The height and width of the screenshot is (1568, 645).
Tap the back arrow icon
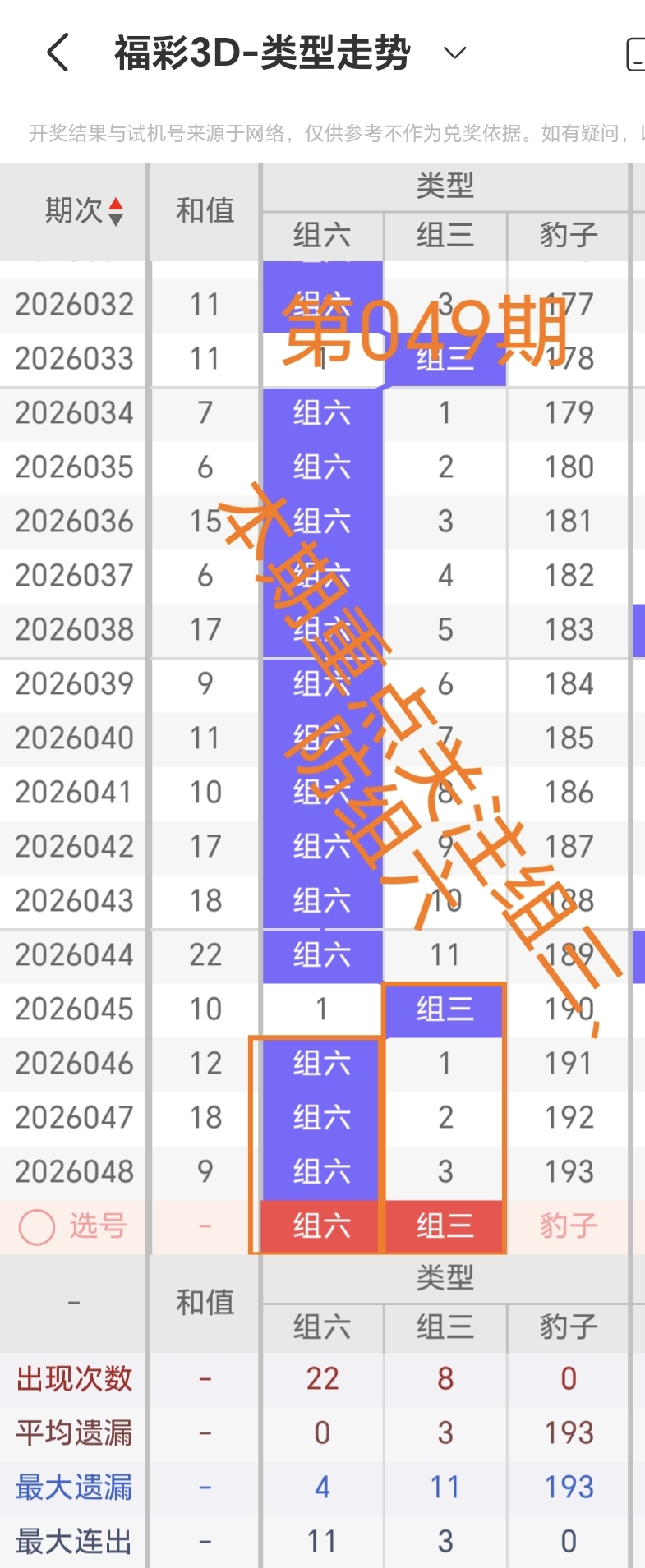click(56, 51)
